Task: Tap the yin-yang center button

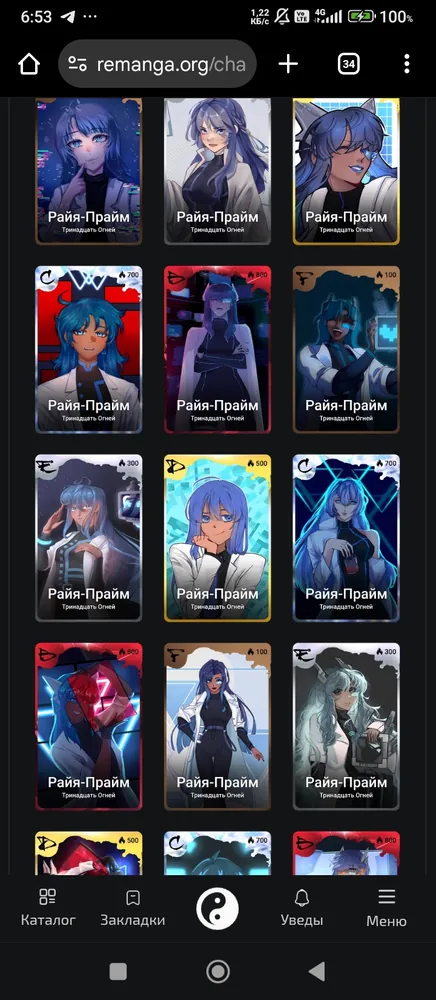Action: tap(217, 908)
